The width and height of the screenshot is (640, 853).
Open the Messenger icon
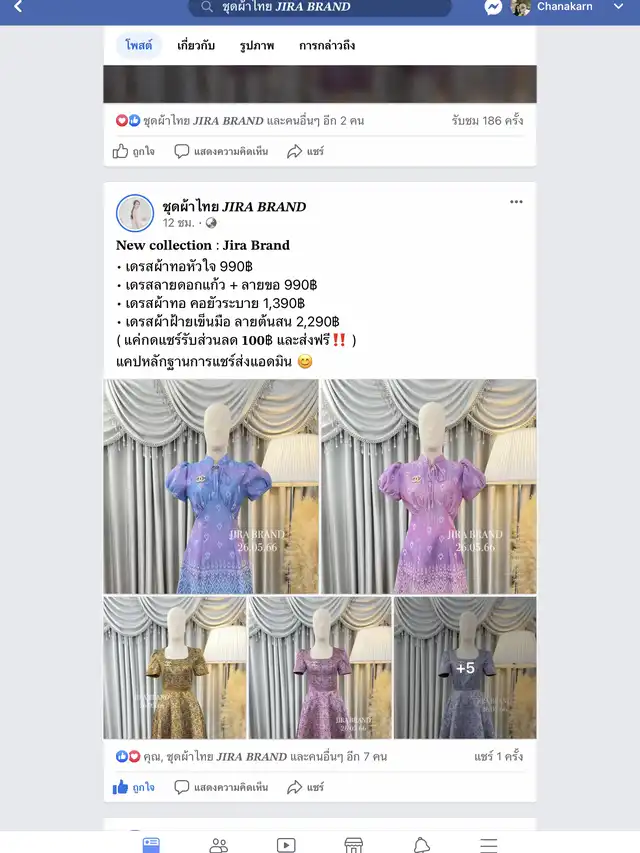tap(493, 7)
